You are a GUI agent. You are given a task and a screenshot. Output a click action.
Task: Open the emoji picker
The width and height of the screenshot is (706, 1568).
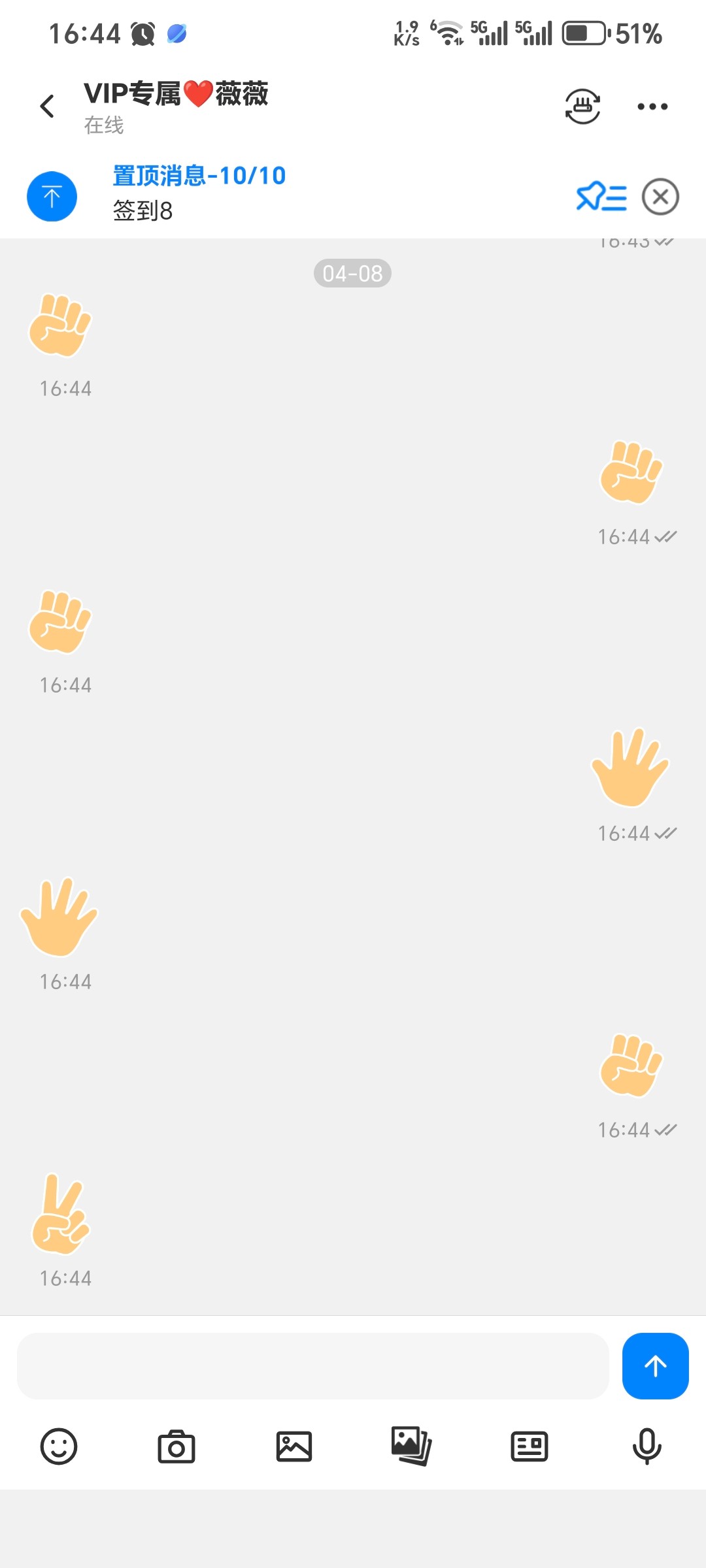[59, 1446]
